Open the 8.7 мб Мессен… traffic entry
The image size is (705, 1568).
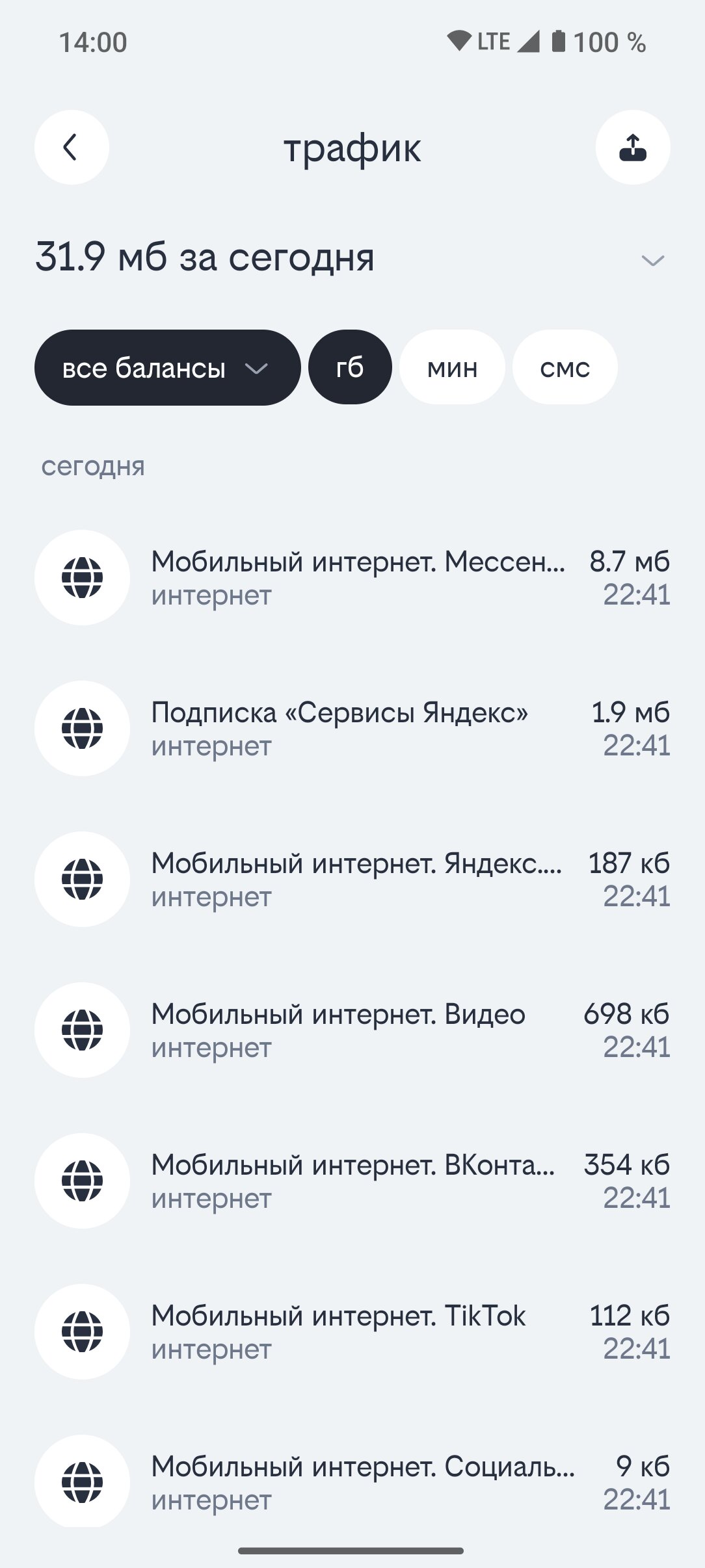[352, 578]
